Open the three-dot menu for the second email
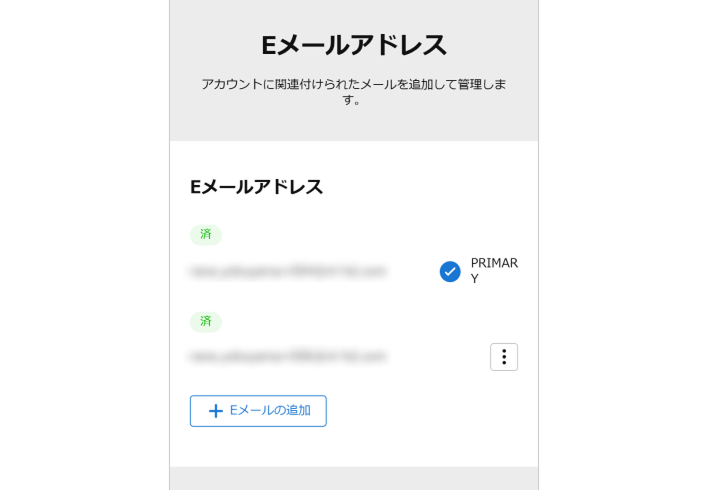Viewport: 708px width, 490px height. [504, 356]
